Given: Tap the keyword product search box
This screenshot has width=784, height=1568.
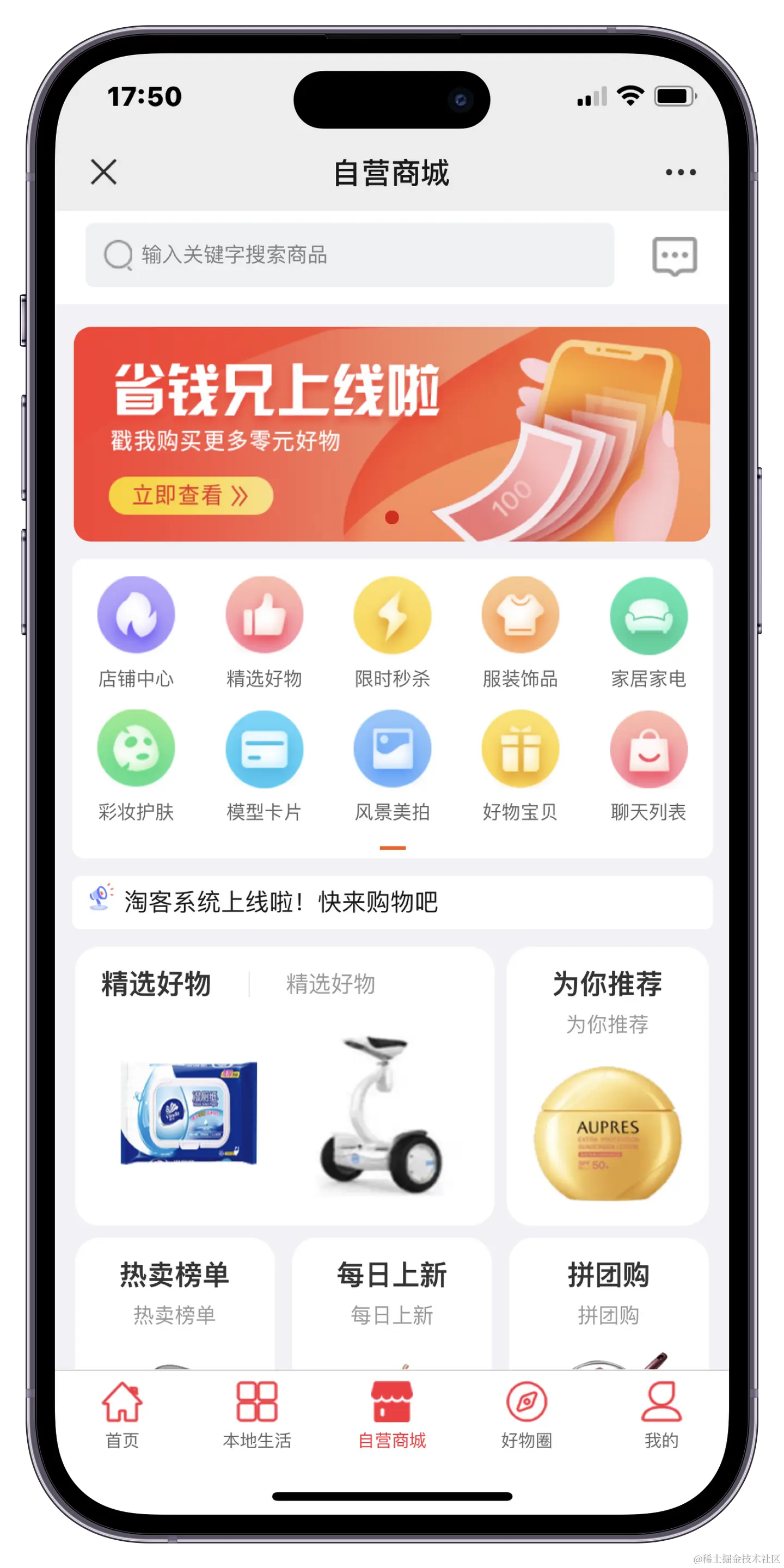Looking at the screenshot, I should [x=350, y=254].
